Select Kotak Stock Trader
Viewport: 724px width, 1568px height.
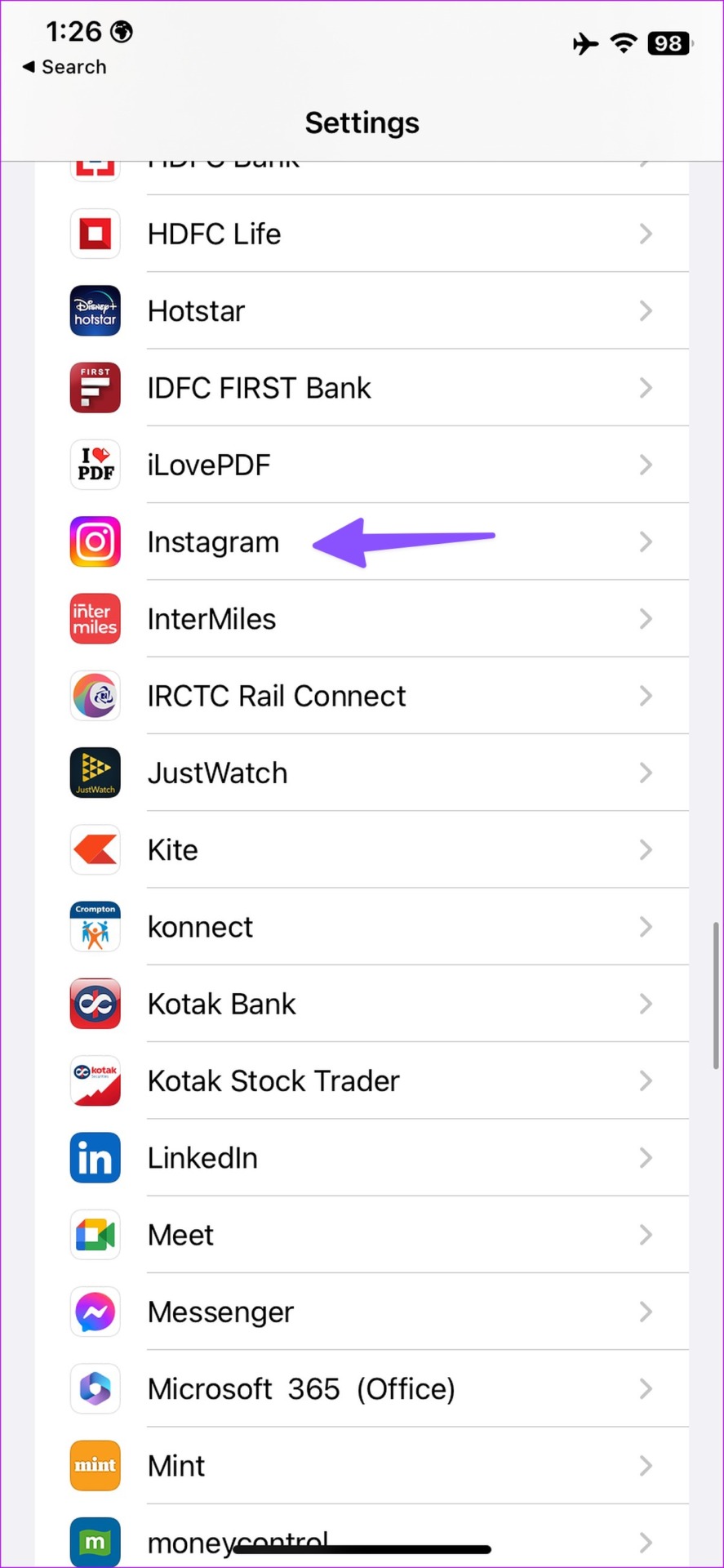(362, 1080)
